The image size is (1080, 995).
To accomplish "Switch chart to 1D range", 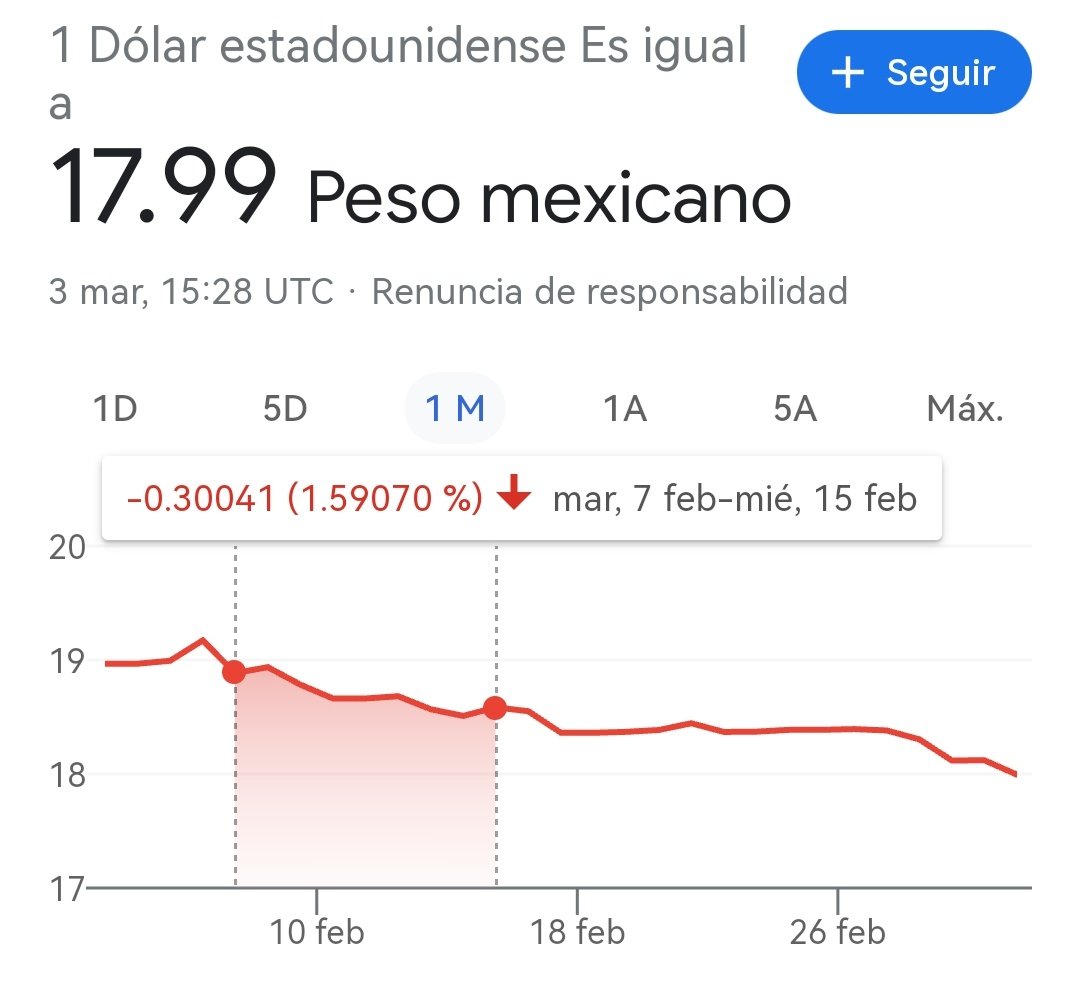I will [114, 410].
